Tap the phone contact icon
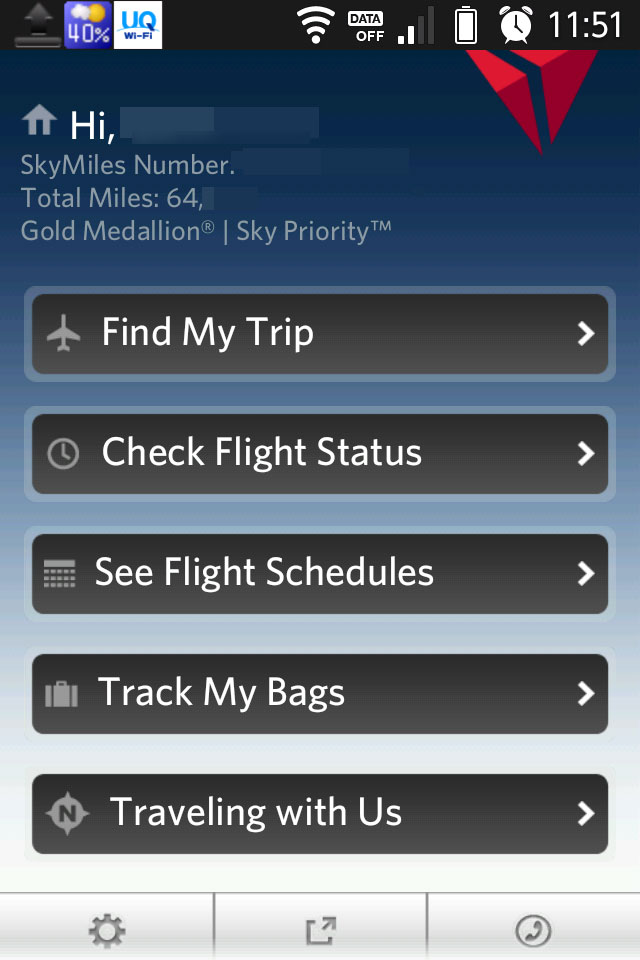 coord(533,932)
